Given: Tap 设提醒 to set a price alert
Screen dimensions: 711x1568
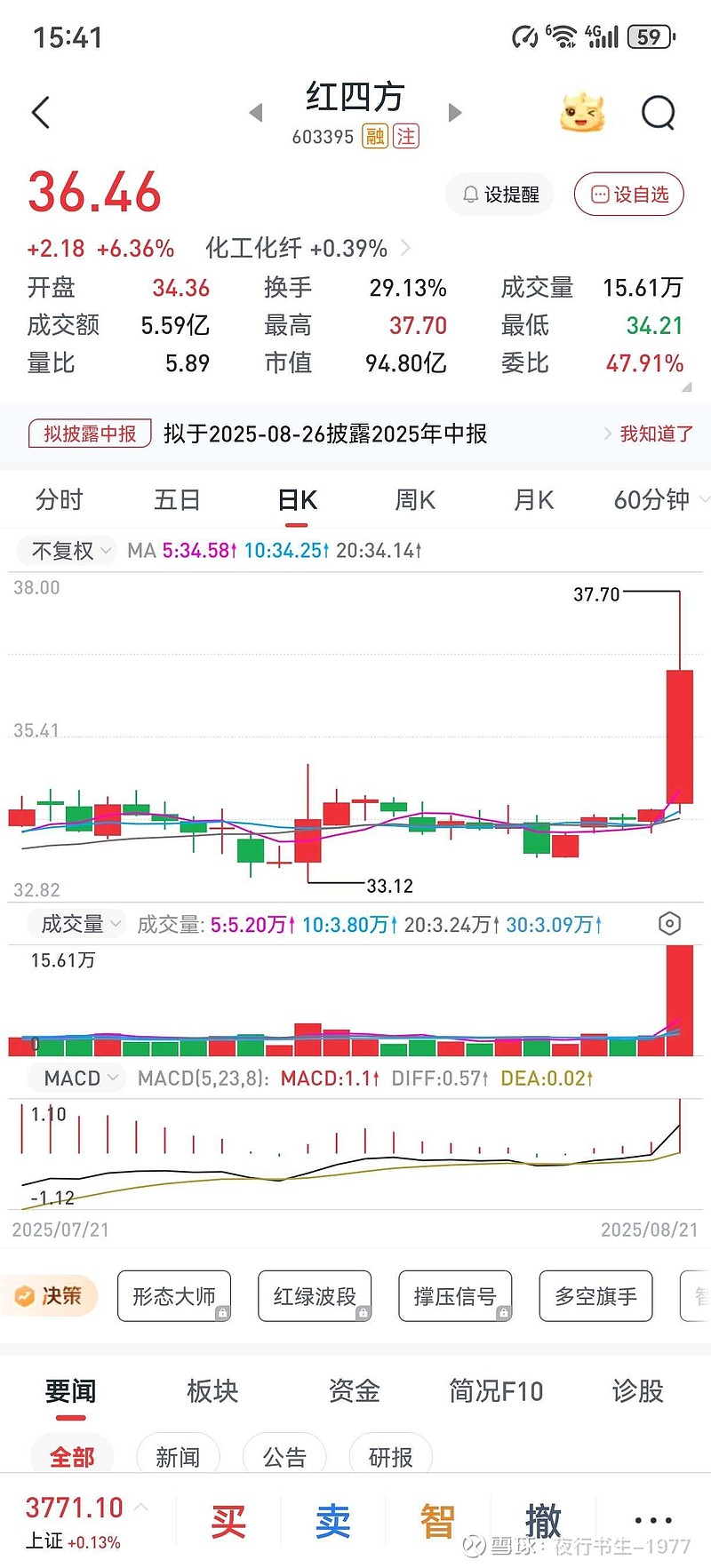Looking at the screenshot, I should [500, 195].
